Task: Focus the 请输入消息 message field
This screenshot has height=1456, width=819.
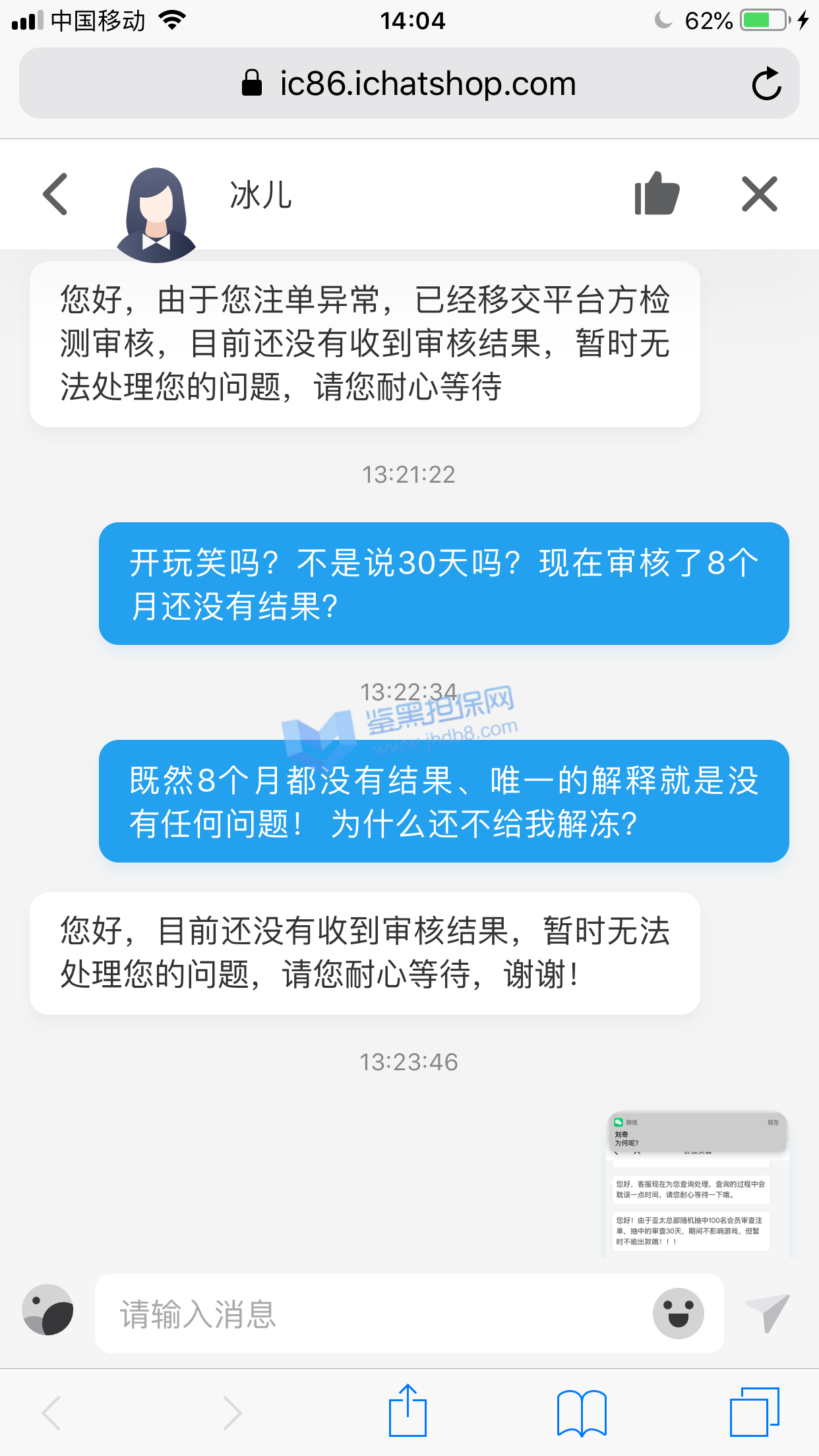Action: [369, 1314]
